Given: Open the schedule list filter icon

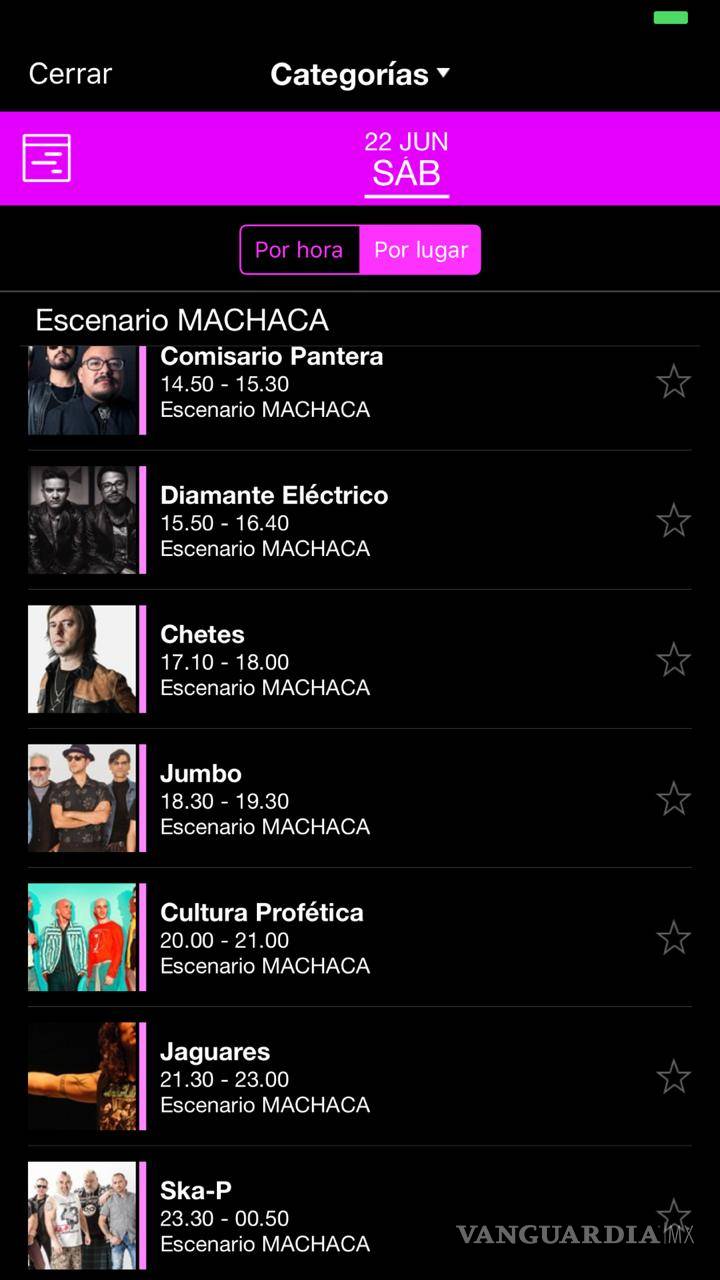Looking at the screenshot, I should tap(44, 157).
